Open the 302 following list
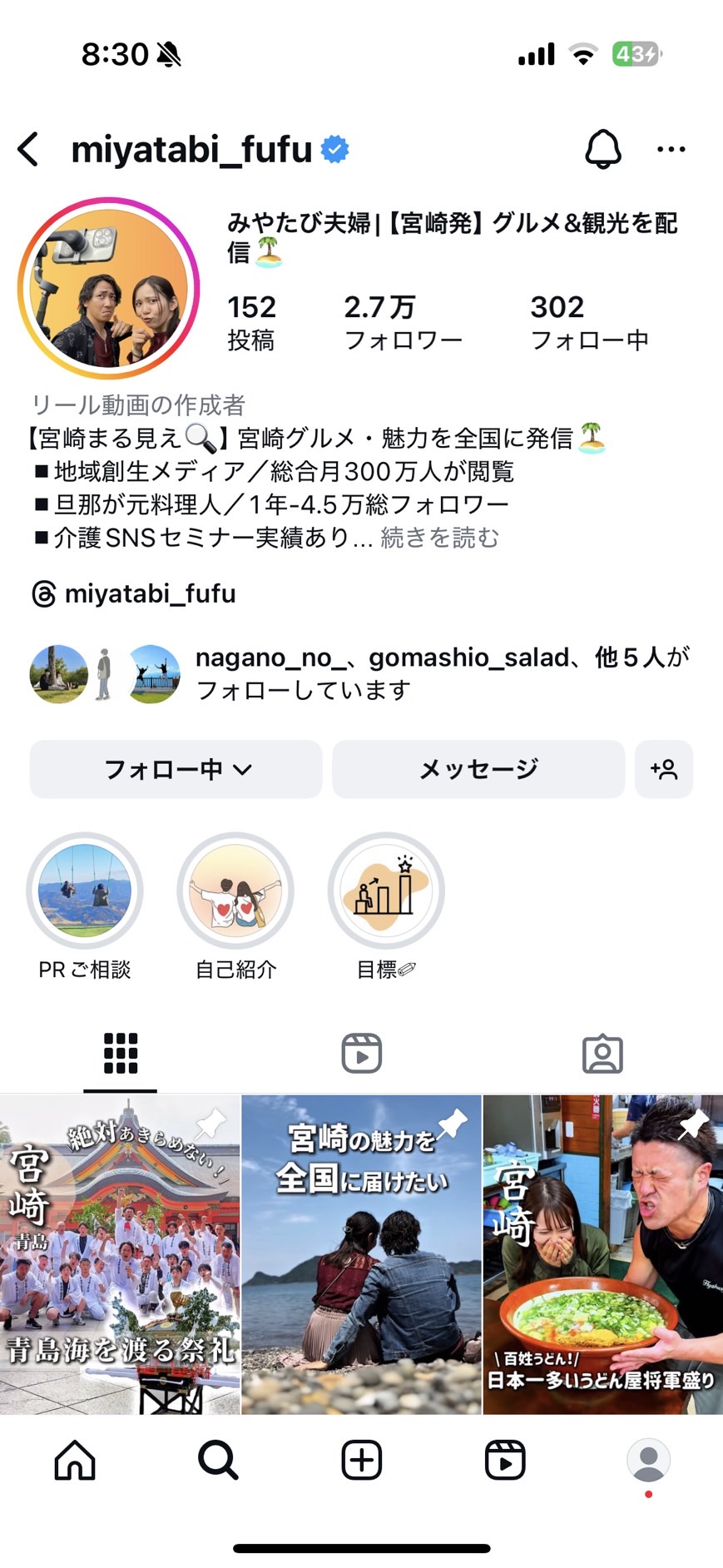This screenshot has width=723, height=1568. coord(589,322)
